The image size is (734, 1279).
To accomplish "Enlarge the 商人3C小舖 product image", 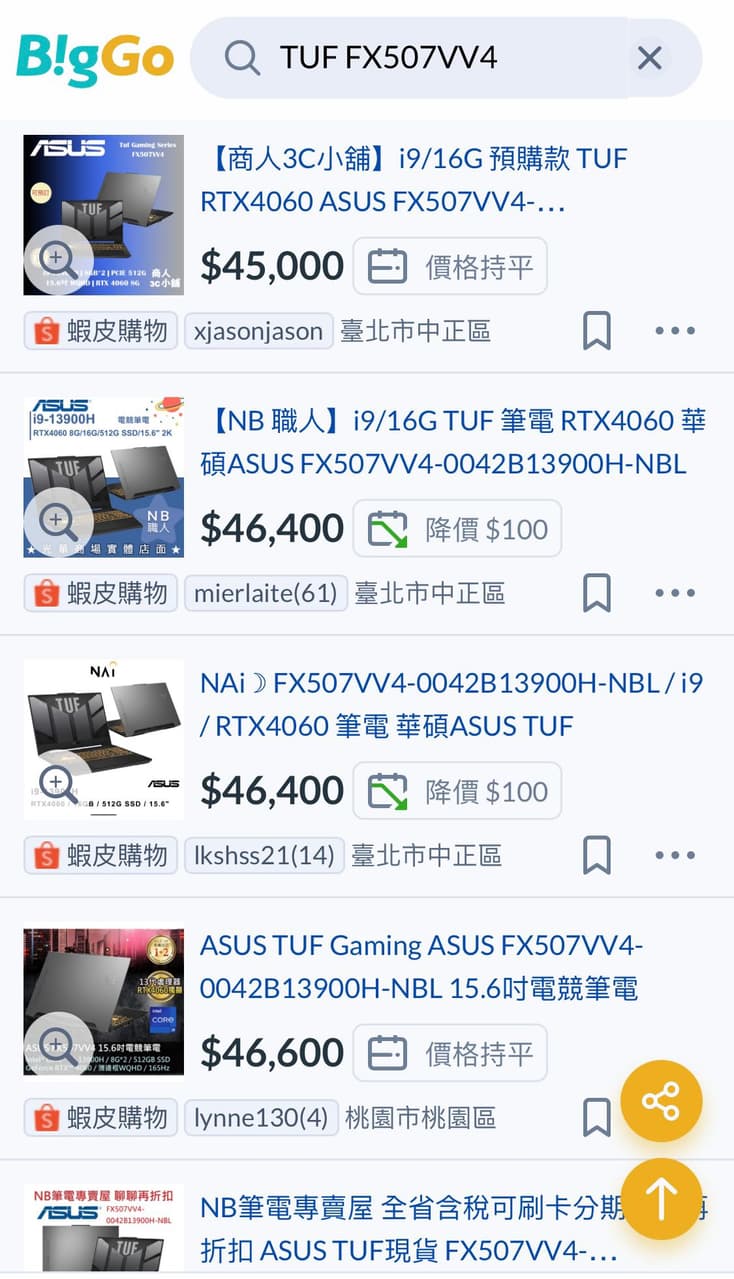I will pos(56,258).
